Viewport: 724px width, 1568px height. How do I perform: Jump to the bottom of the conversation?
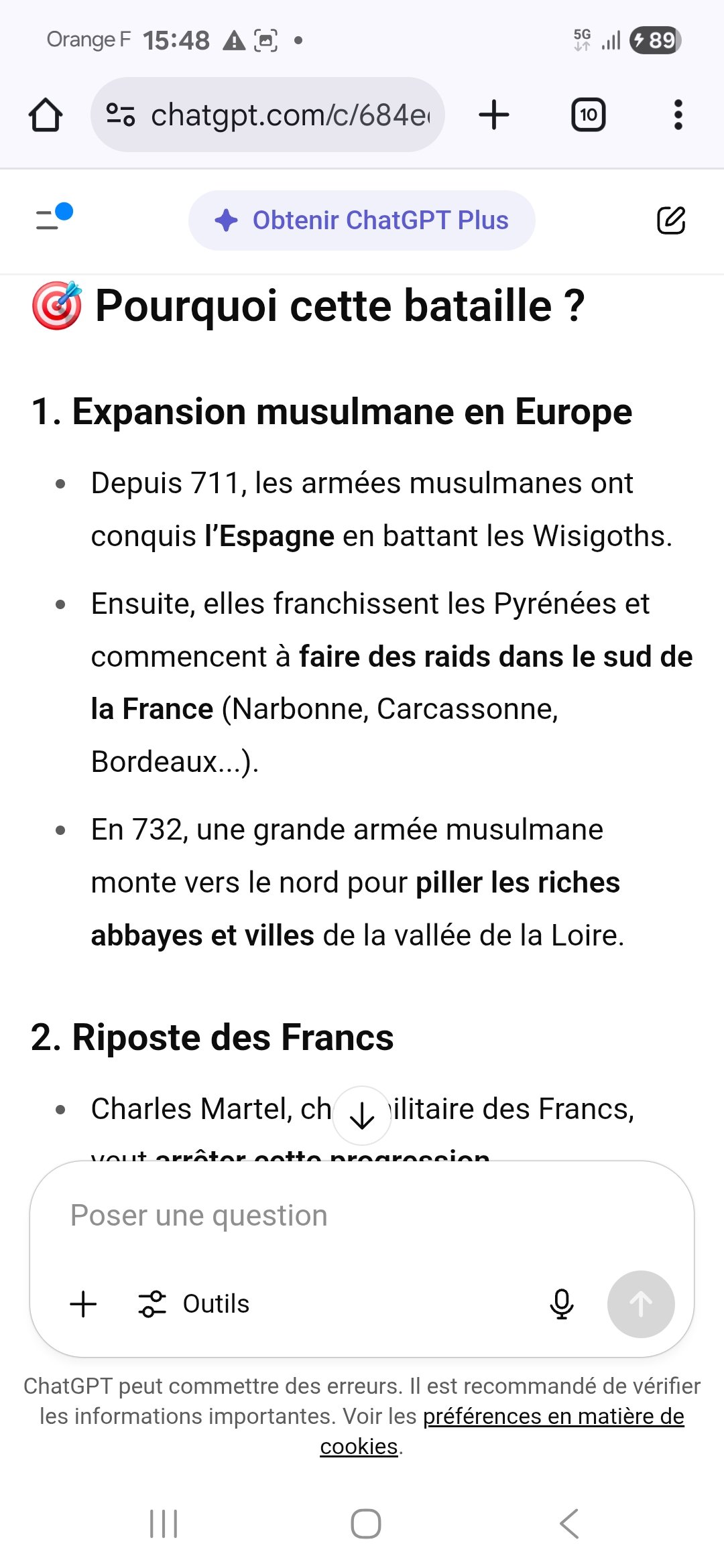click(x=362, y=1116)
